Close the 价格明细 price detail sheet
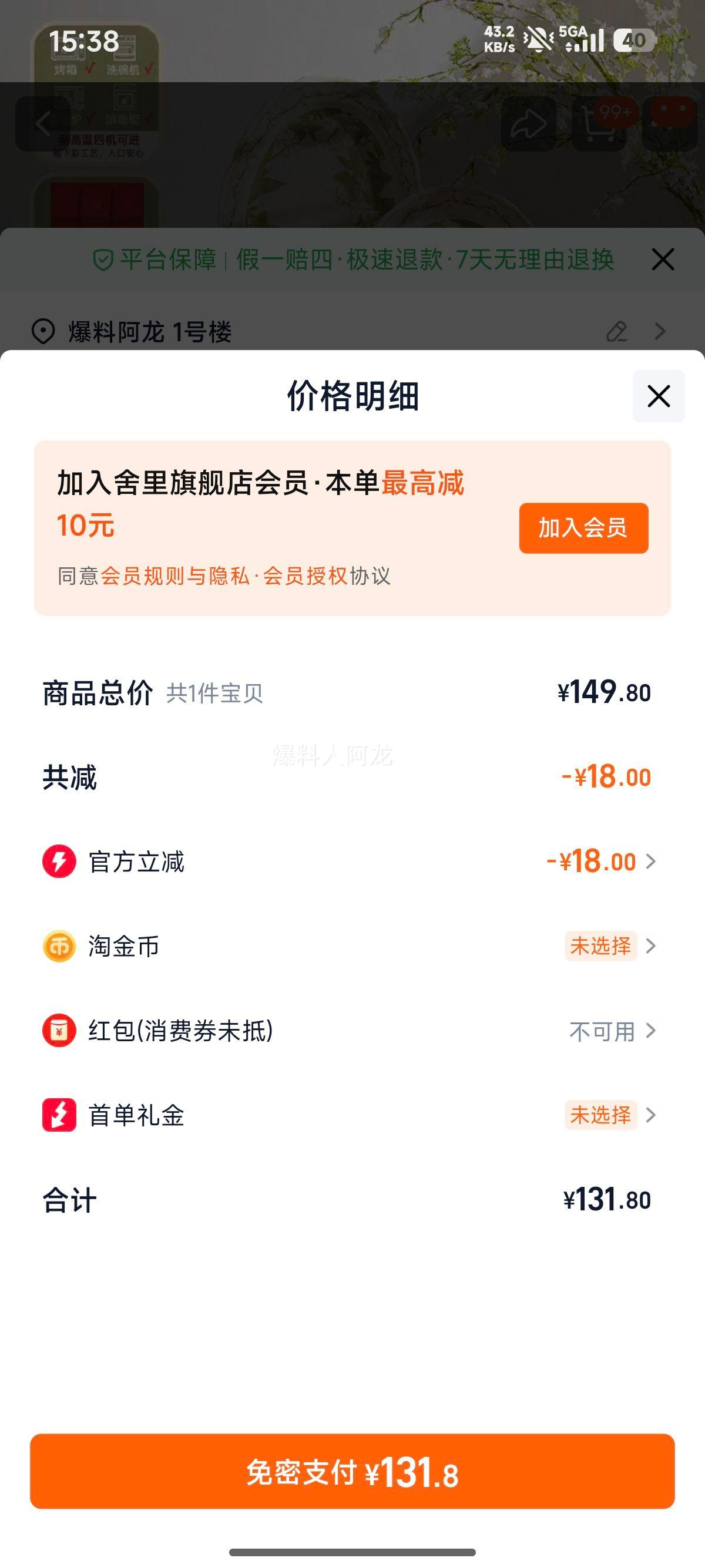705x1568 pixels. (659, 396)
